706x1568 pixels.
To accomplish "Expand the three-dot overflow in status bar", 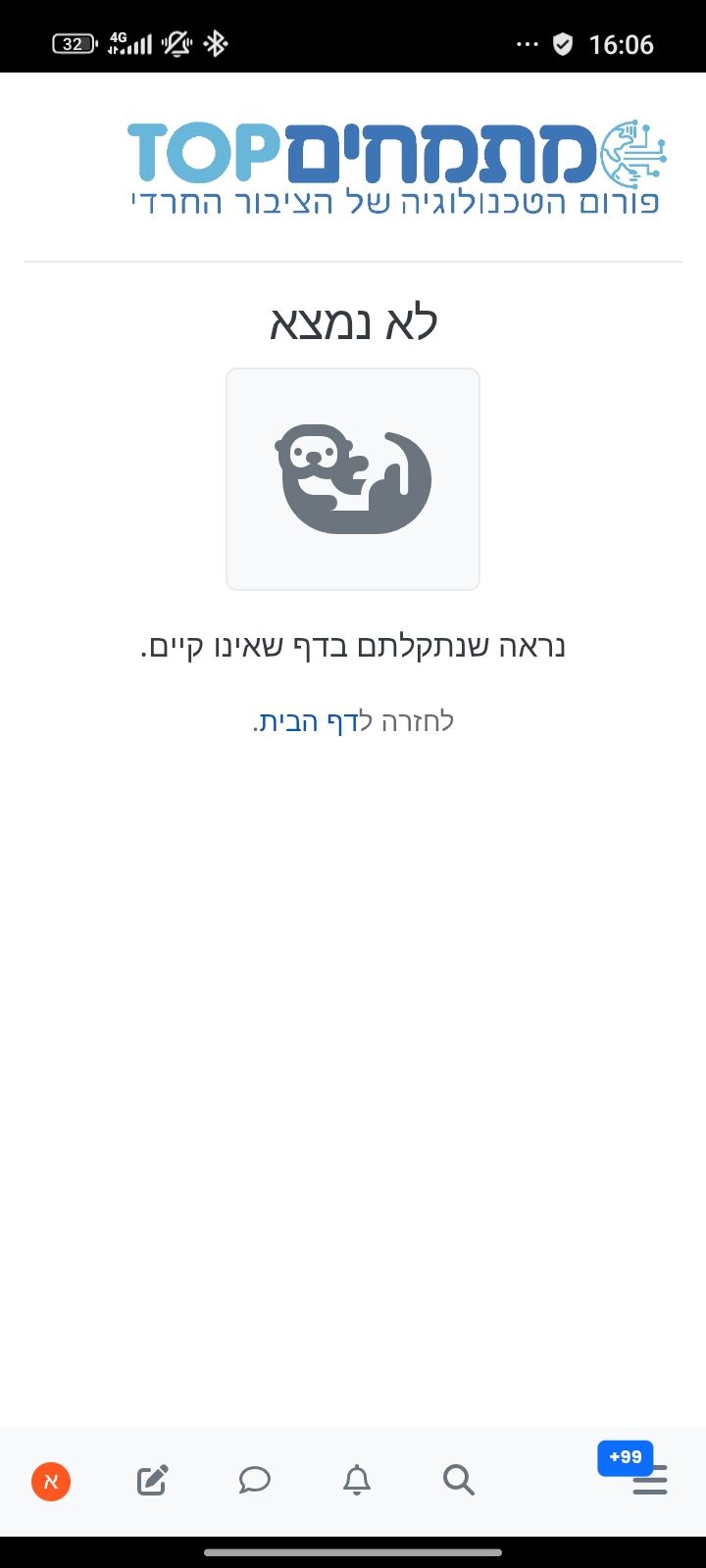I will pyautogui.click(x=527, y=43).
